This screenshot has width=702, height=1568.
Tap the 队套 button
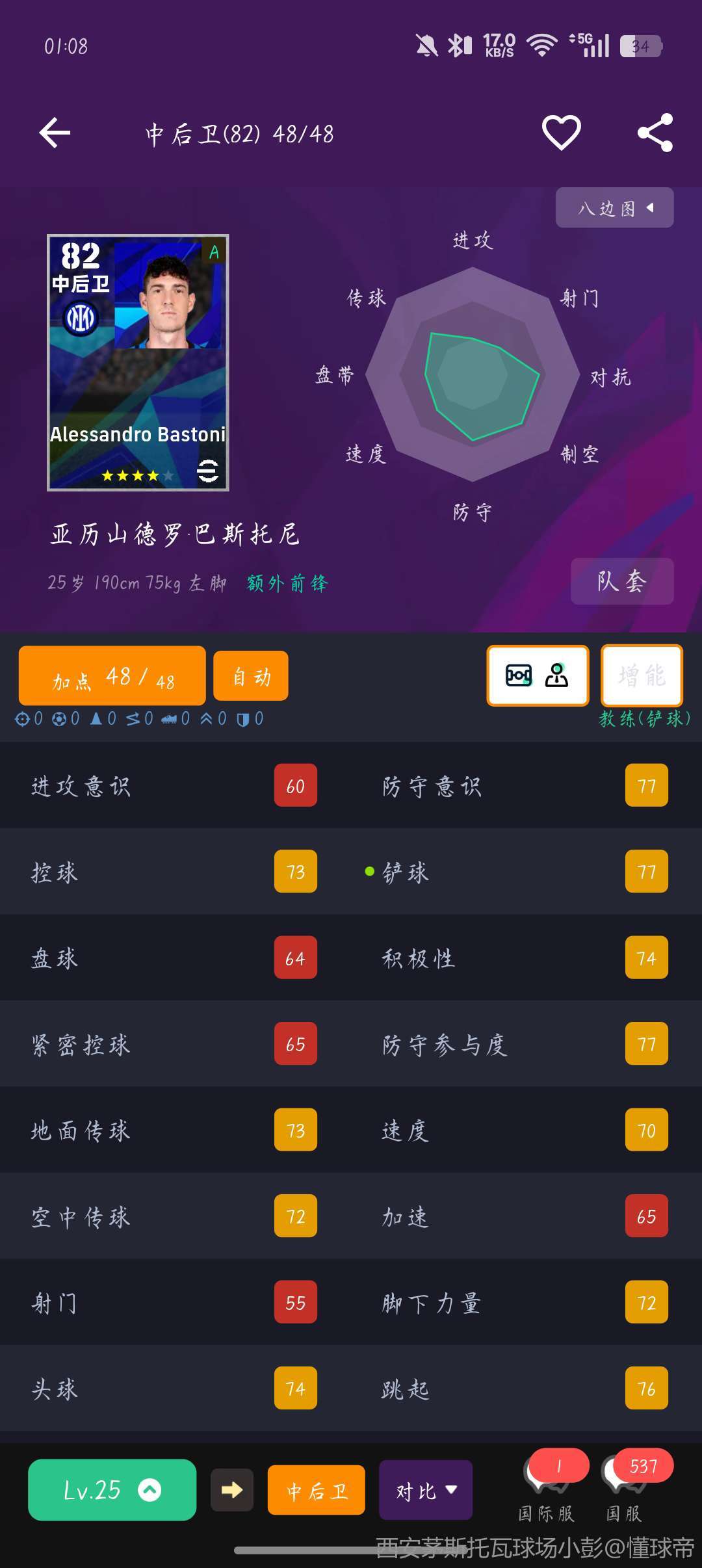621,581
